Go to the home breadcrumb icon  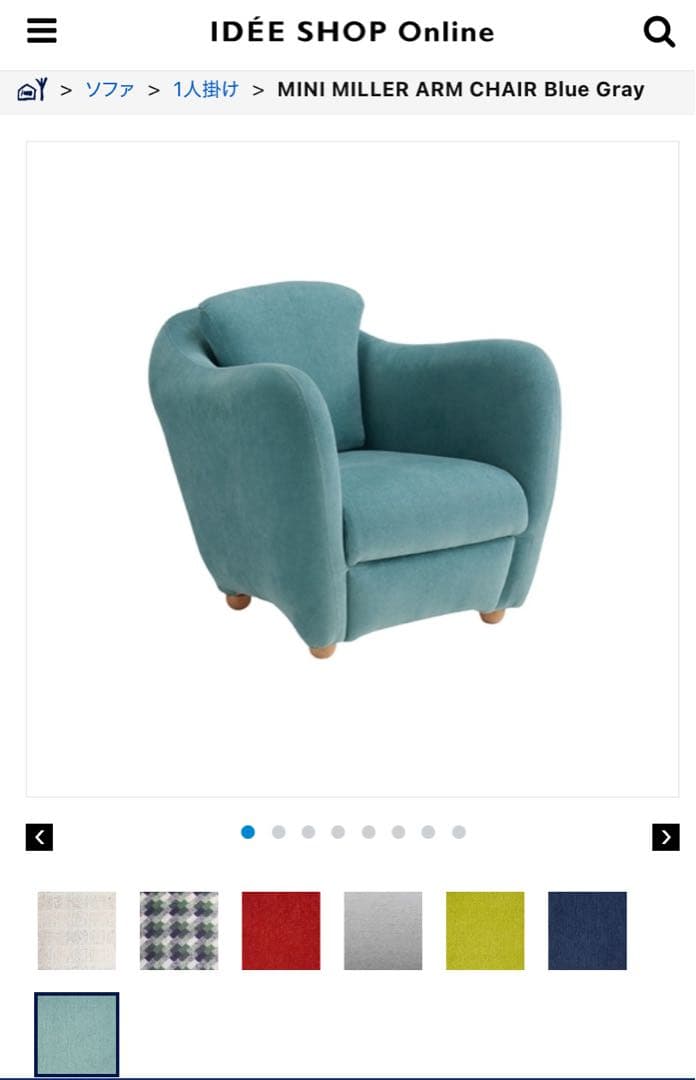click(32, 90)
